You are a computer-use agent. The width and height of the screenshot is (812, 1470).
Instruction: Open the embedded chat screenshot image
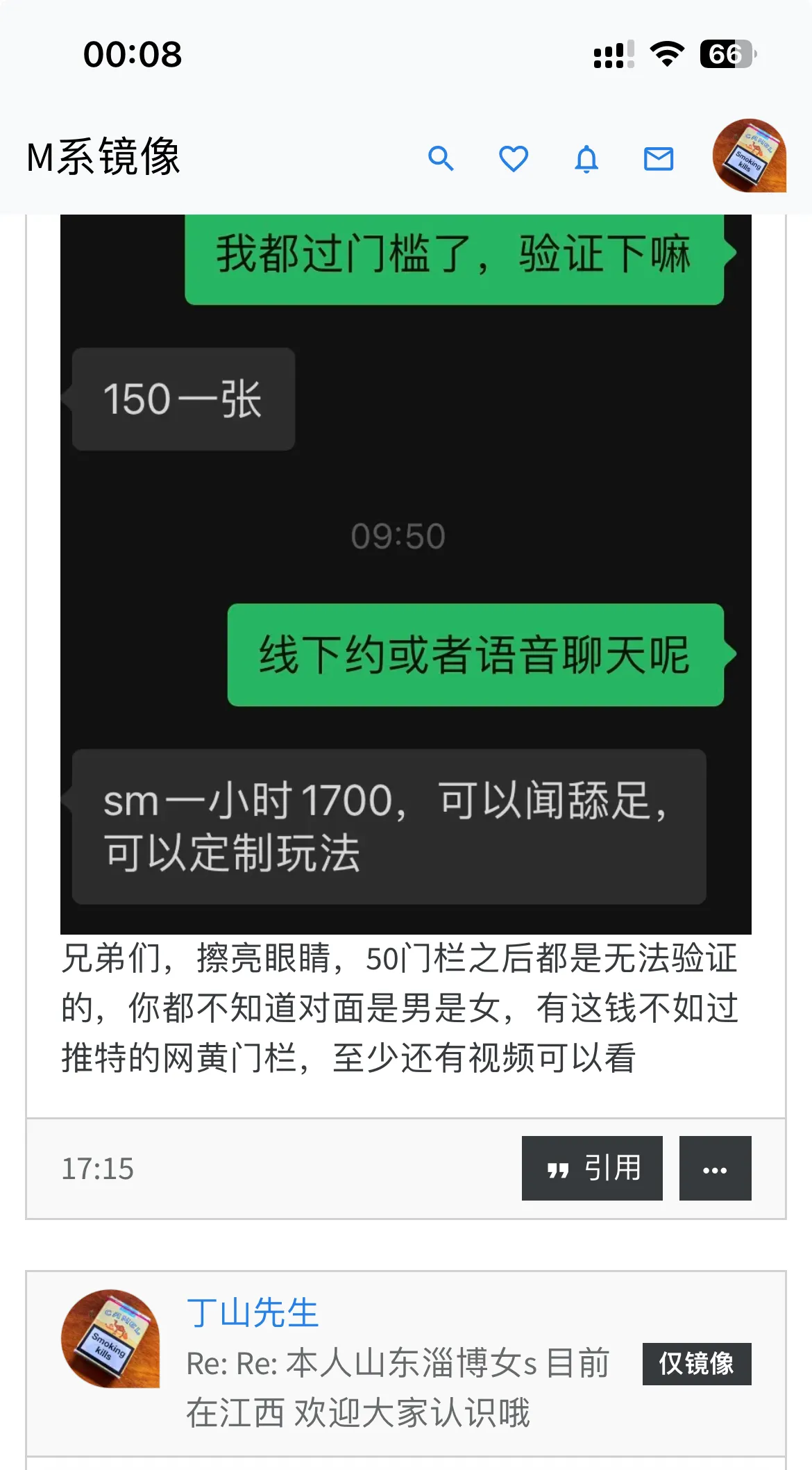click(x=405, y=574)
